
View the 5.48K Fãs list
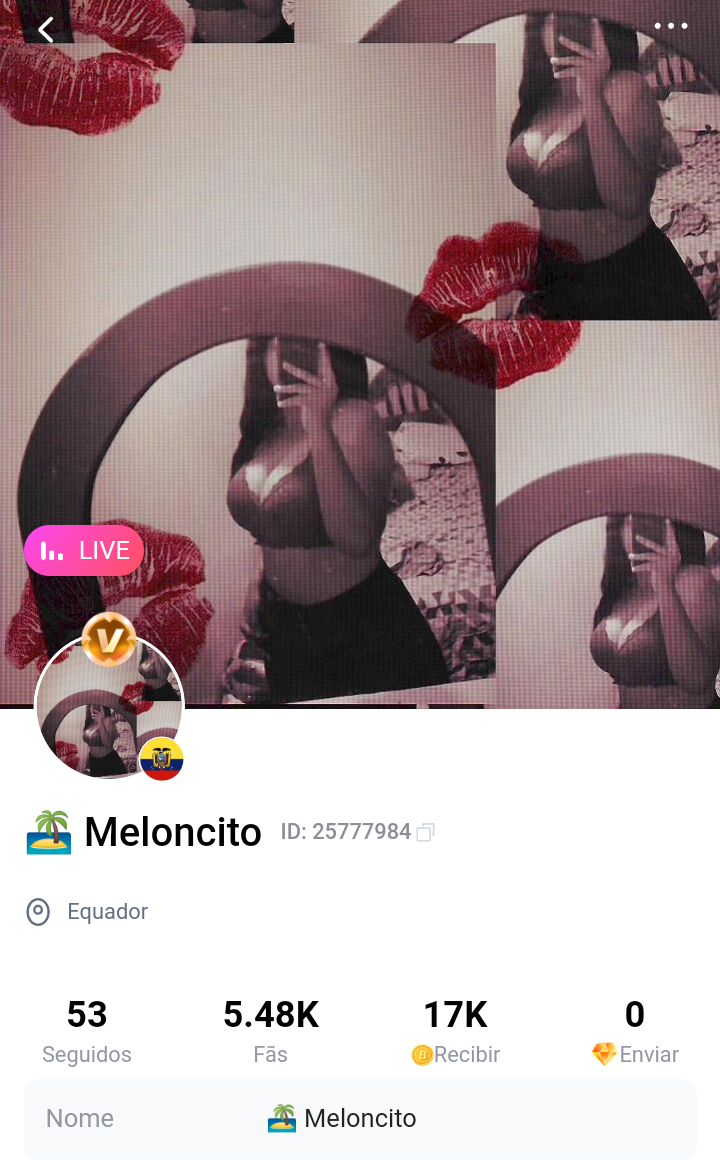point(271,1031)
